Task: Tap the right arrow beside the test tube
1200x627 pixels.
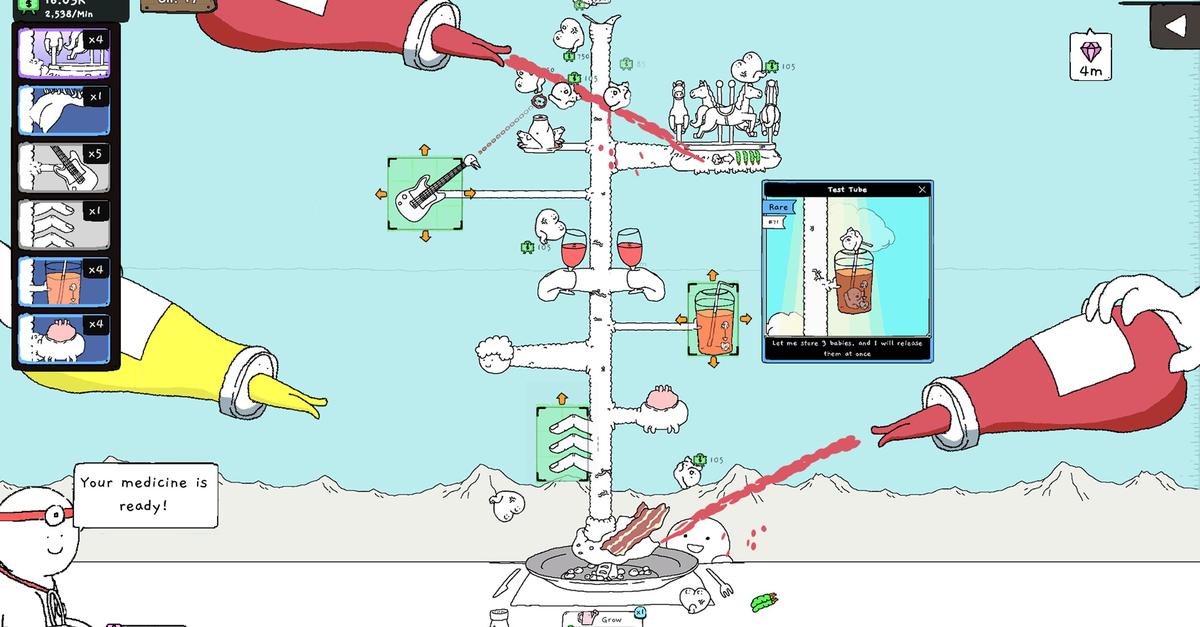Action: click(745, 320)
